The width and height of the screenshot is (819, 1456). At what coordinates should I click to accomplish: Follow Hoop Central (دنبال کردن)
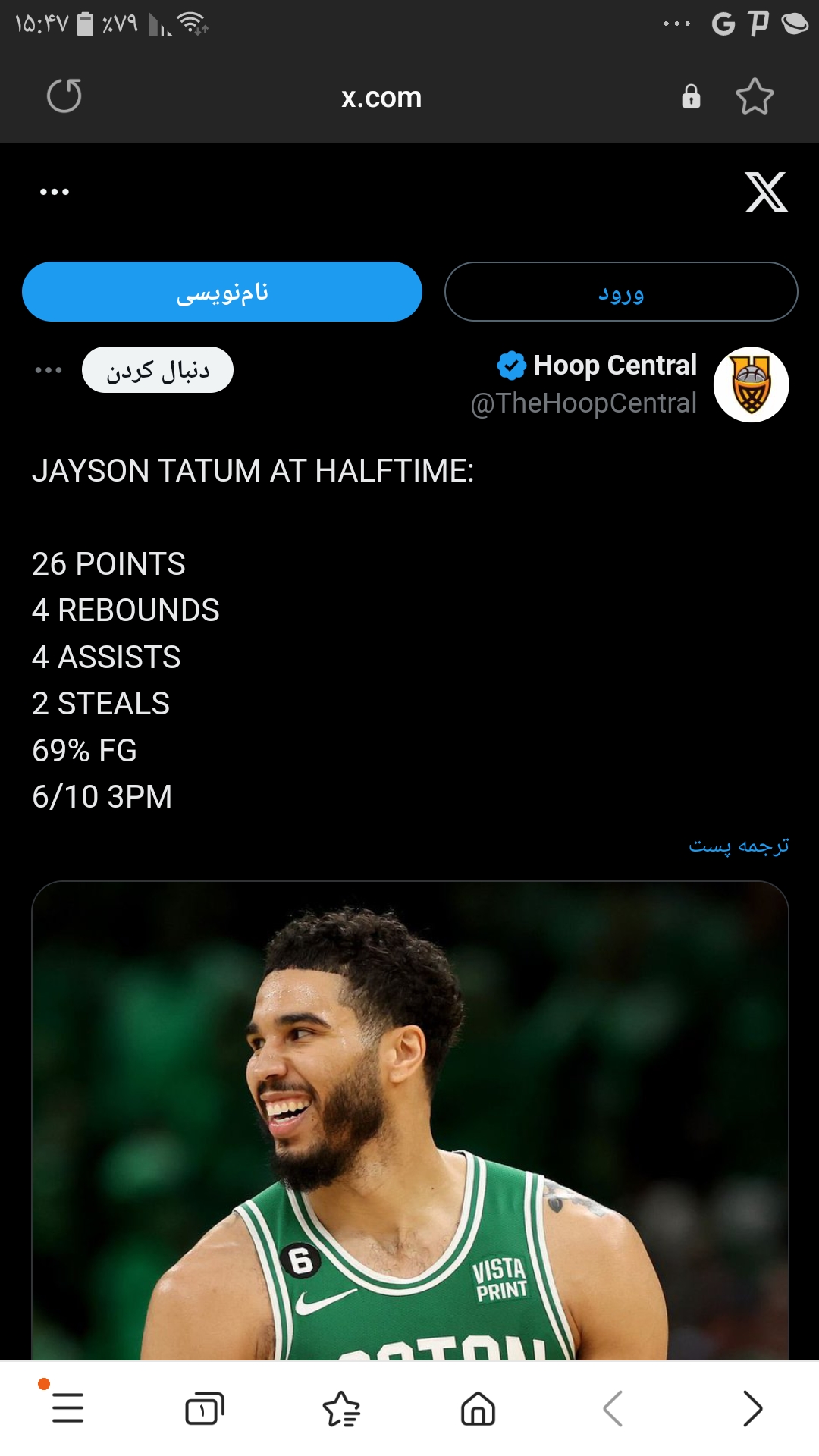pos(158,370)
